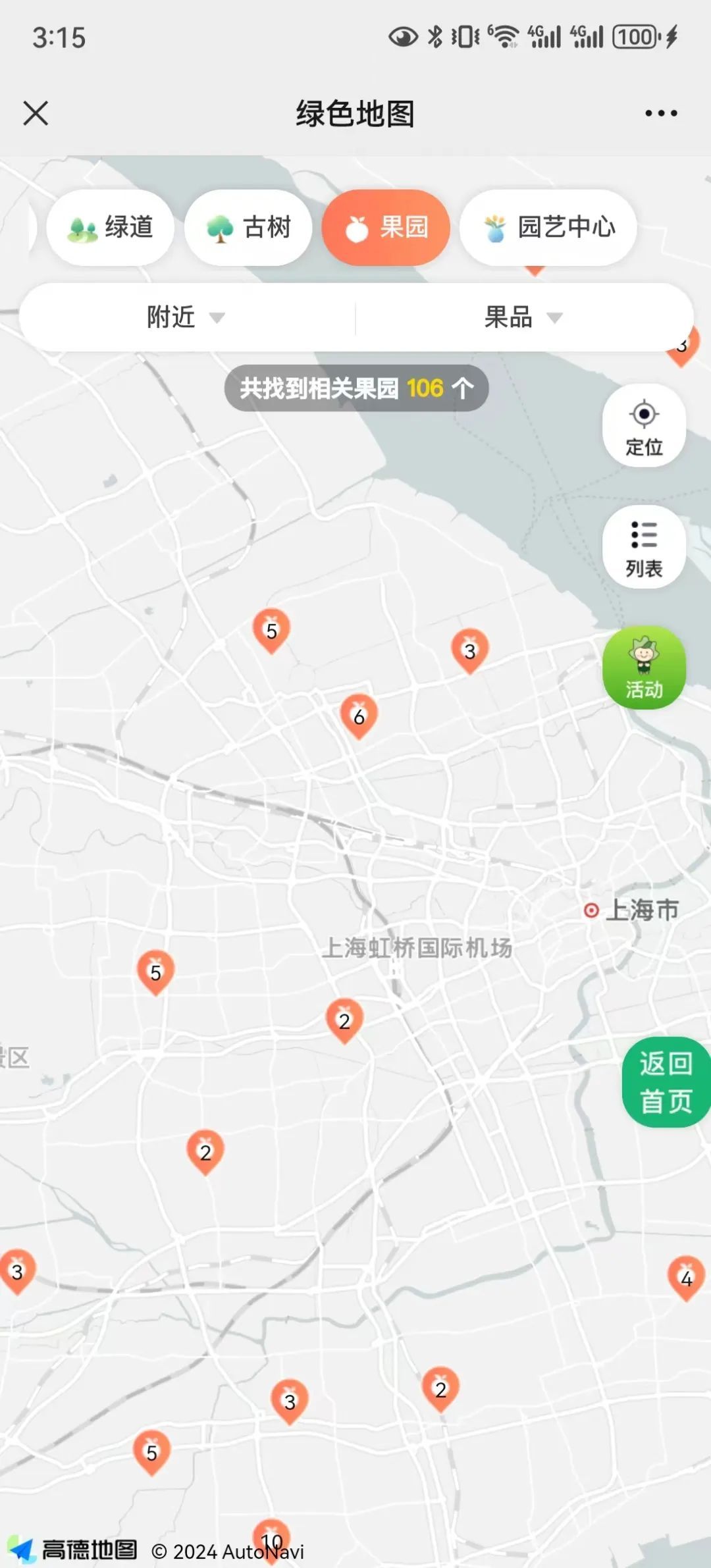This screenshot has height=1568, width=711.
Task: Open the orchard marker showing 6
Action: tap(359, 716)
